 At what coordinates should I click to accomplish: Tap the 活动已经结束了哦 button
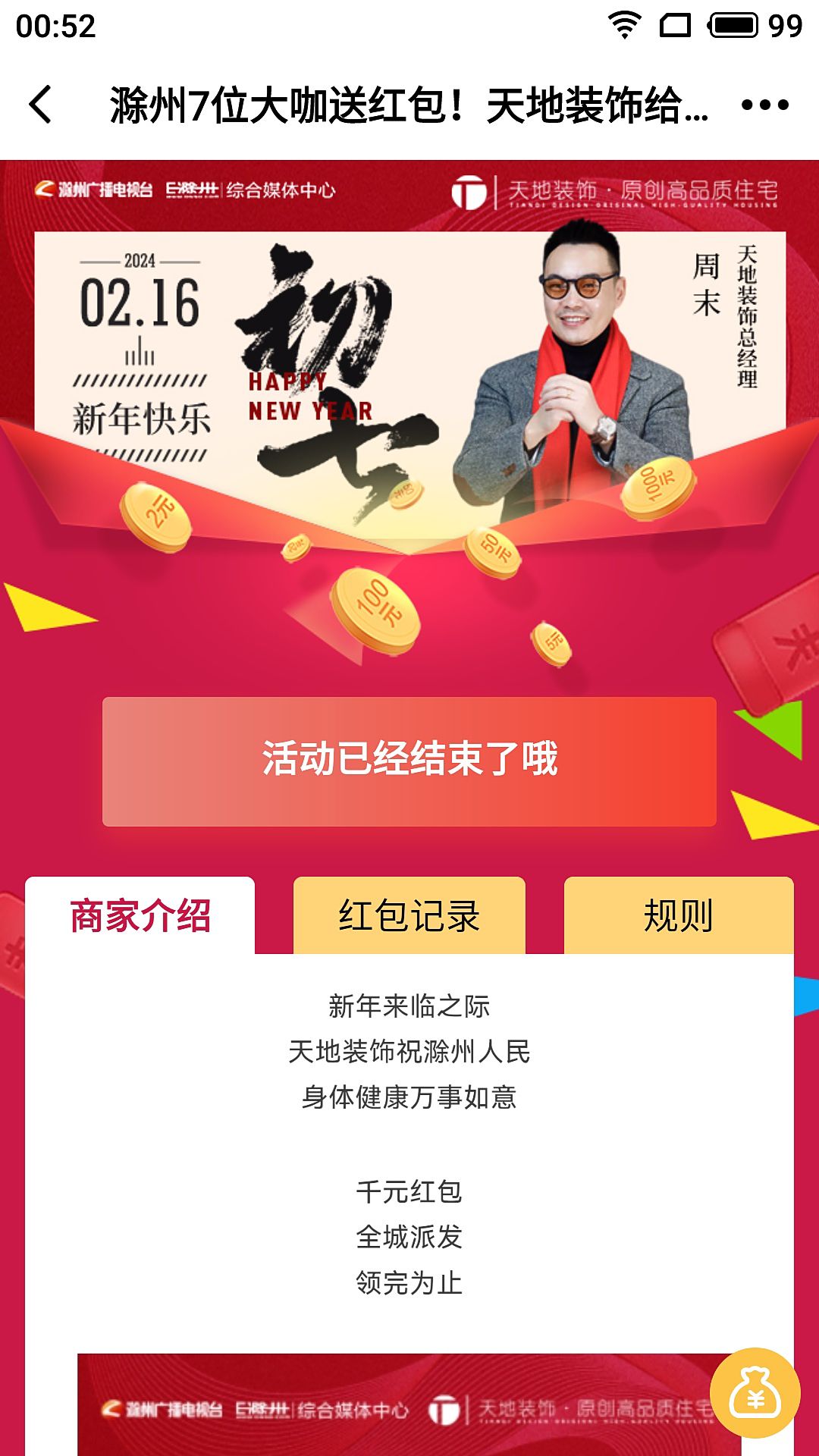(x=409, y=761)
